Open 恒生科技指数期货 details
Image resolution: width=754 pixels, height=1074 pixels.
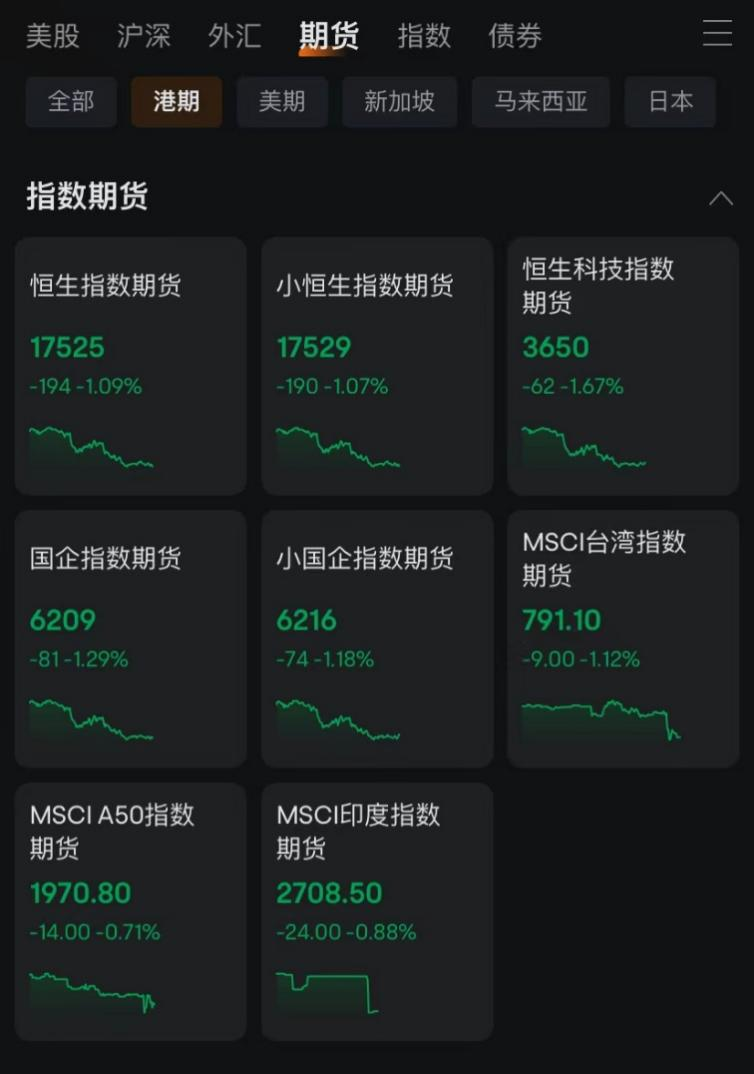click(x=623, y=366)
